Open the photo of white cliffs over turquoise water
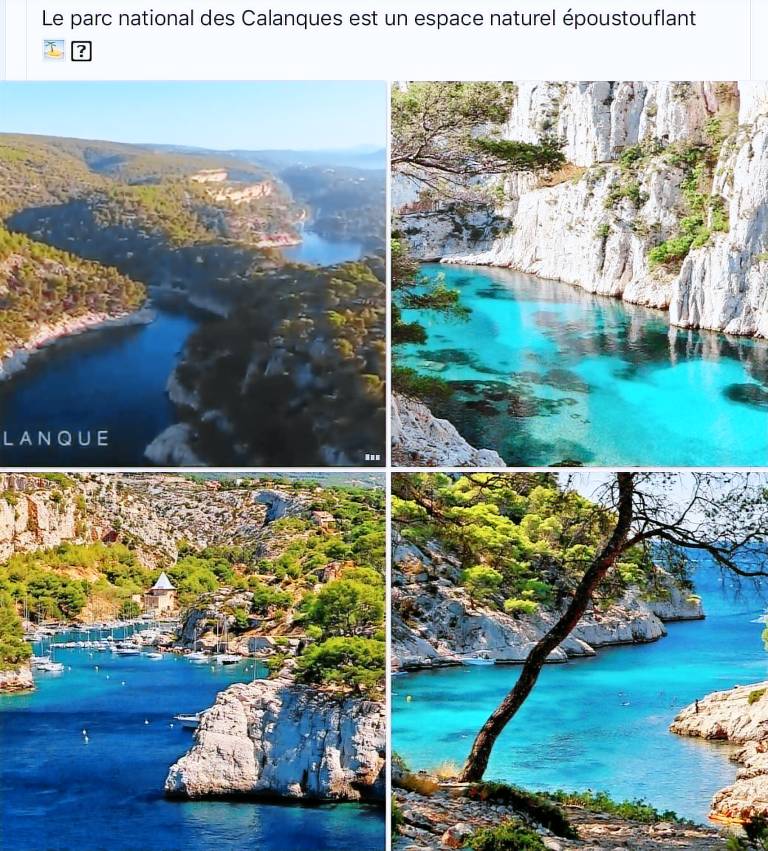 pos(580,273)
